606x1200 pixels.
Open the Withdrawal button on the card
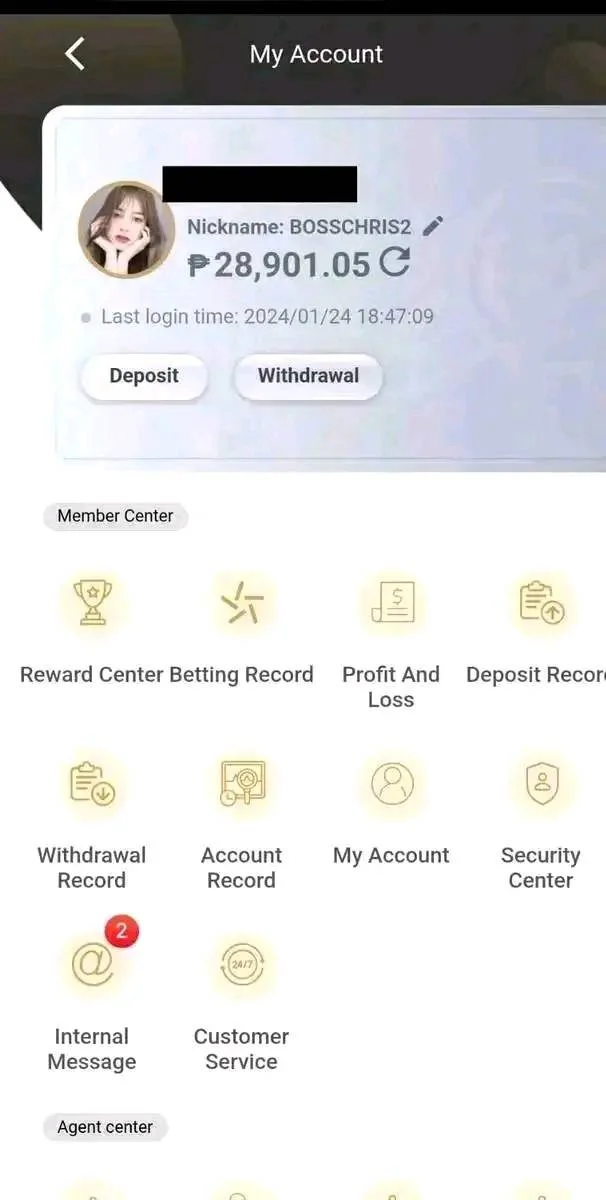308,377
